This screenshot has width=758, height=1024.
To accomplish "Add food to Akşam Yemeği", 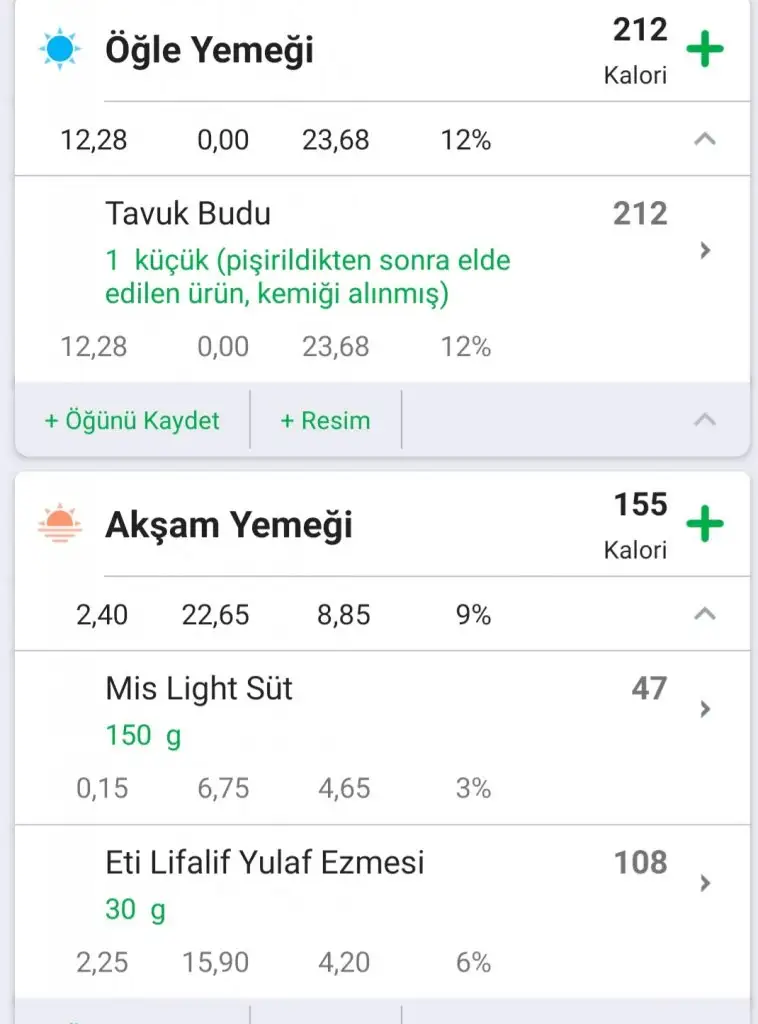I will coord(705,524).
